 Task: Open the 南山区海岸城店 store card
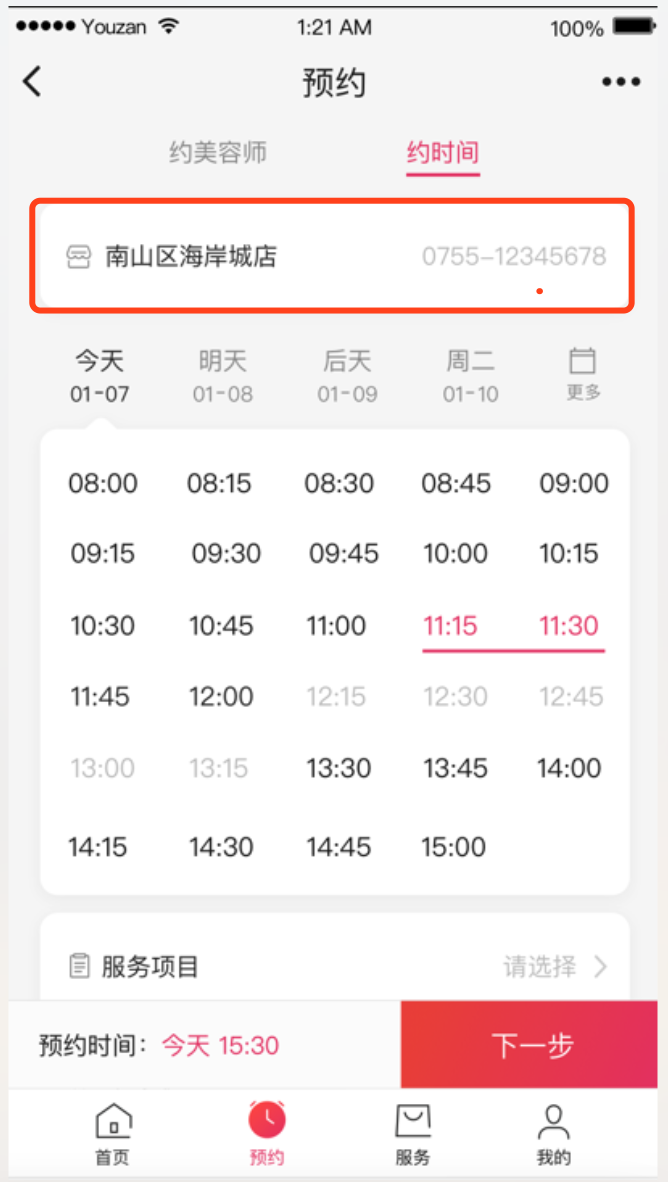point(332,256)
